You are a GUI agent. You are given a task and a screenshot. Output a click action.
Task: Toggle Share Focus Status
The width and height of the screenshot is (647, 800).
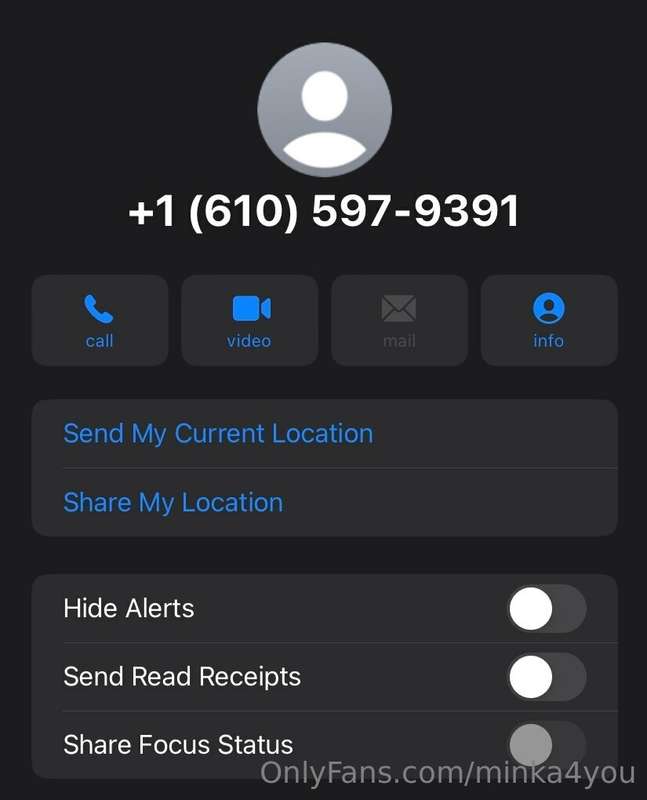[x=545, y=744]
